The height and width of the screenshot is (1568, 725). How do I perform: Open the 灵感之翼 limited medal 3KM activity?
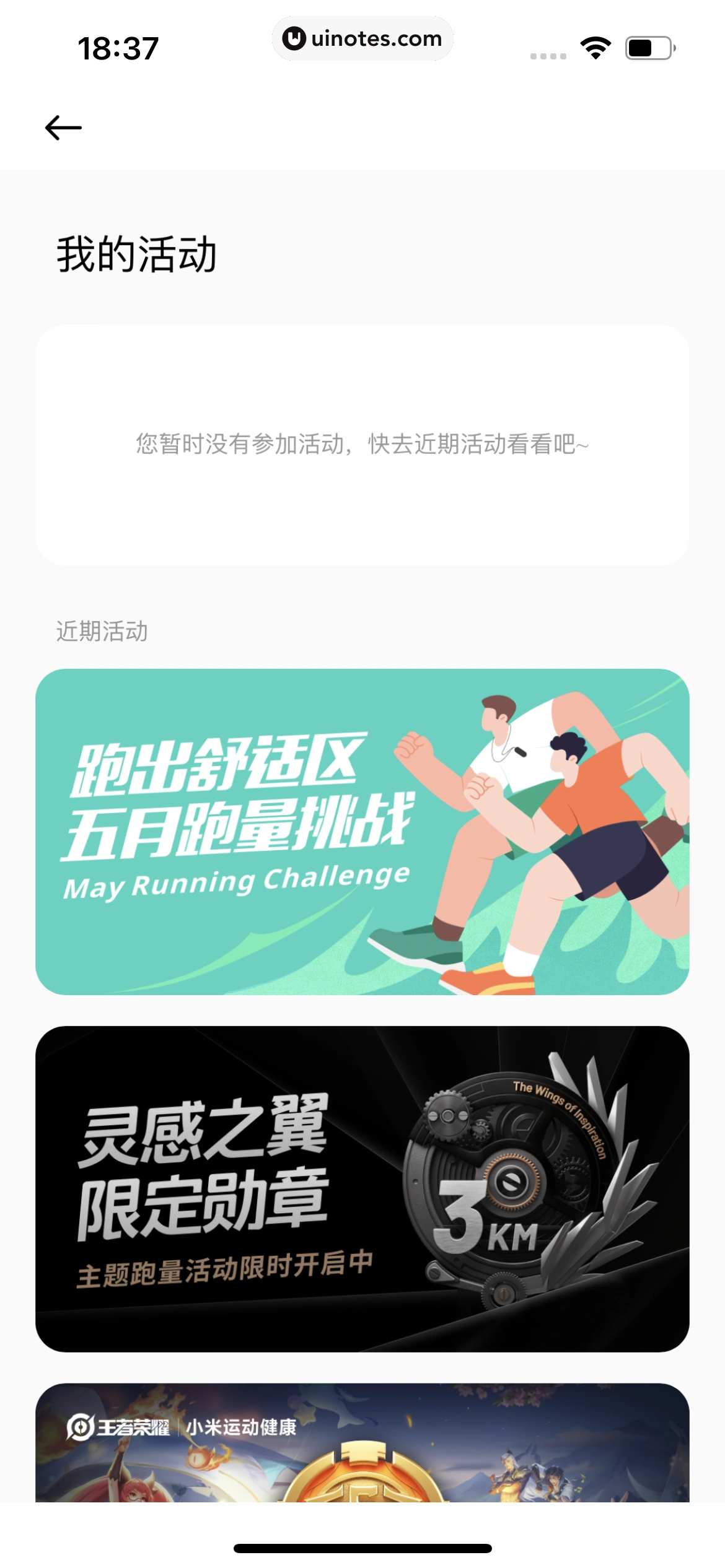pos(362,1188)
